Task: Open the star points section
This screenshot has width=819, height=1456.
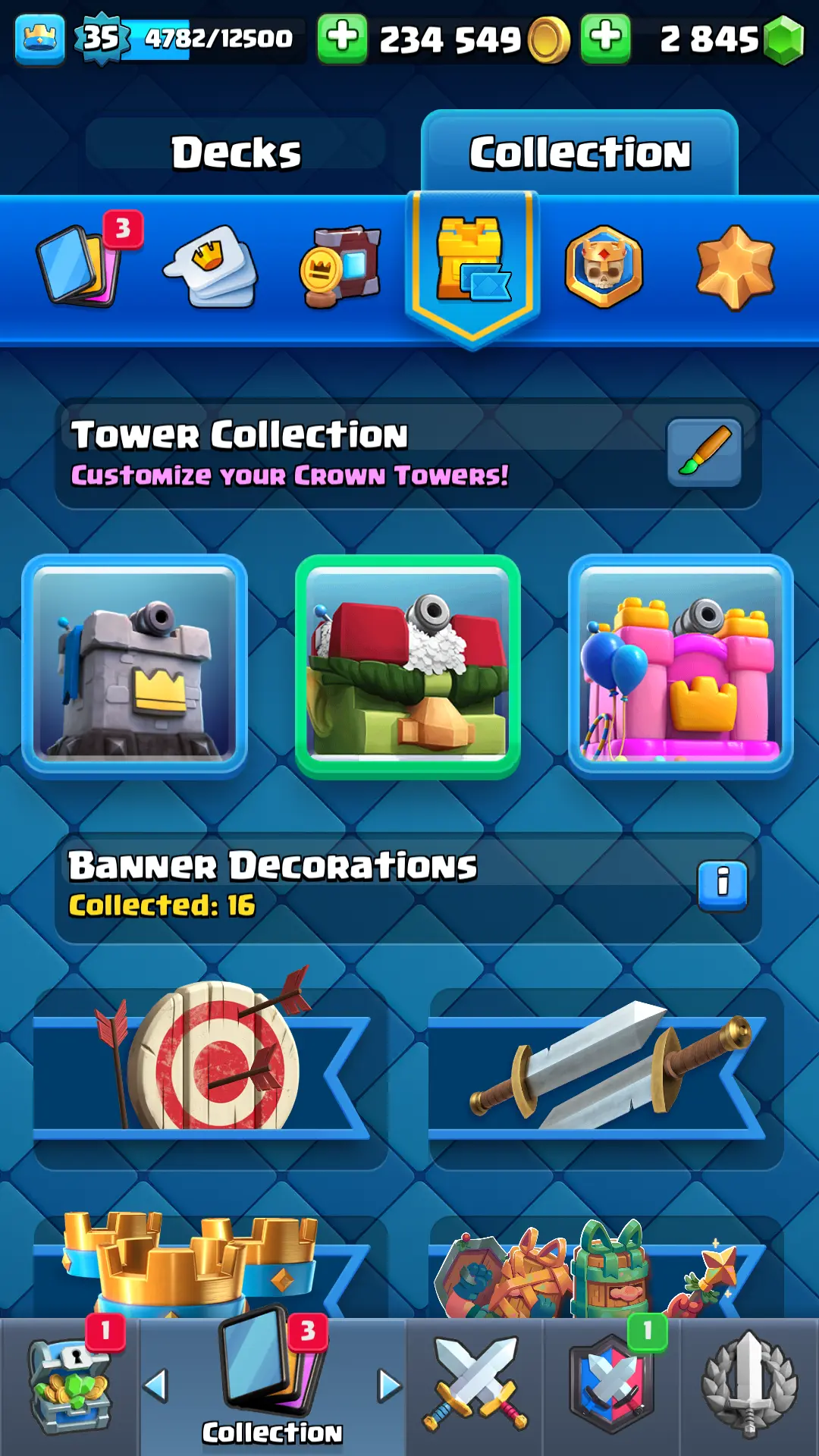Action: (x=735, y=266)
